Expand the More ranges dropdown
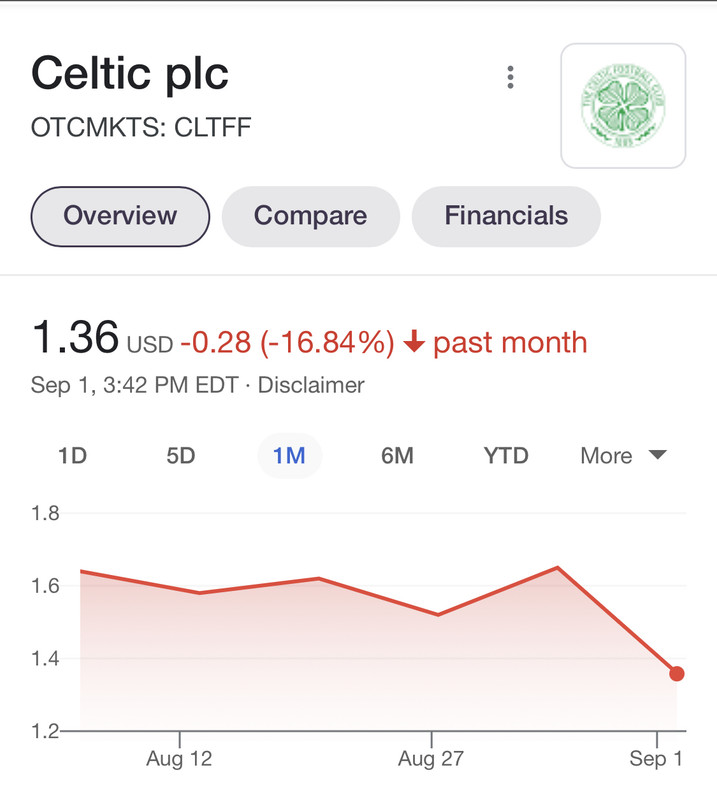Image resolution: width=717 pixels, height=800 pixels. [624, 456]
